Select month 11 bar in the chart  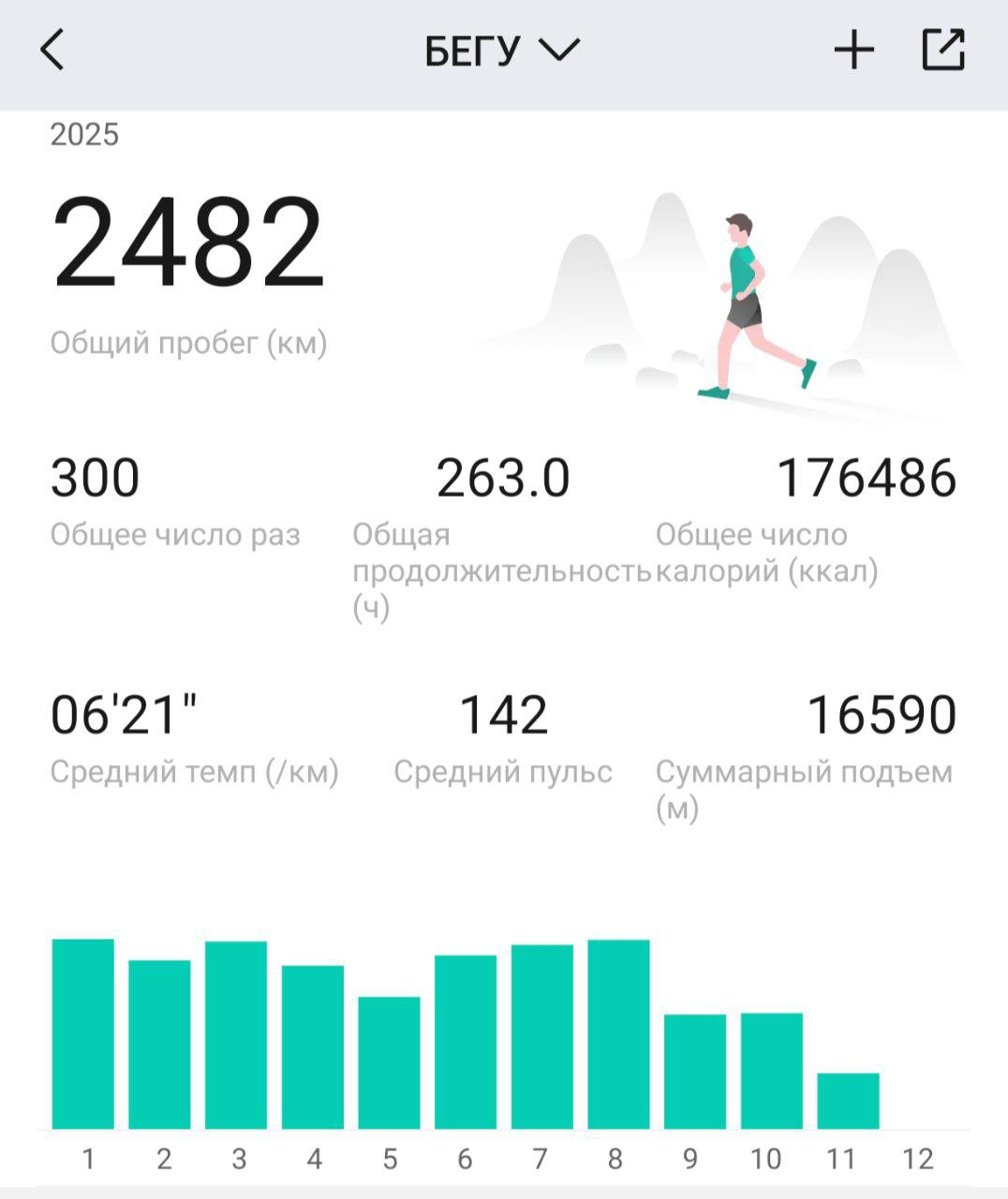coord(848,1101)
